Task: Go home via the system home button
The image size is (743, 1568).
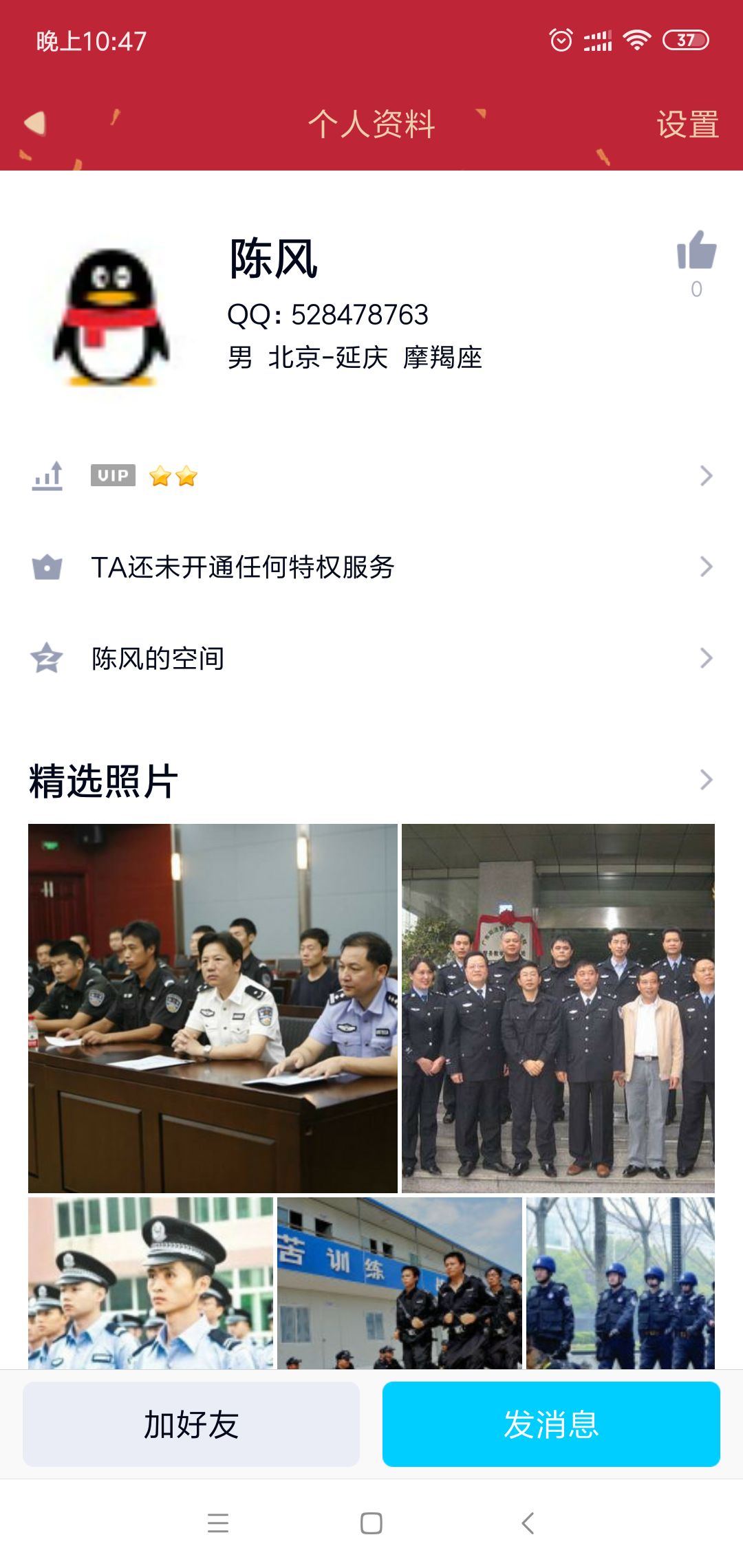Action: pyautogui.click(x=371, y=1523)
